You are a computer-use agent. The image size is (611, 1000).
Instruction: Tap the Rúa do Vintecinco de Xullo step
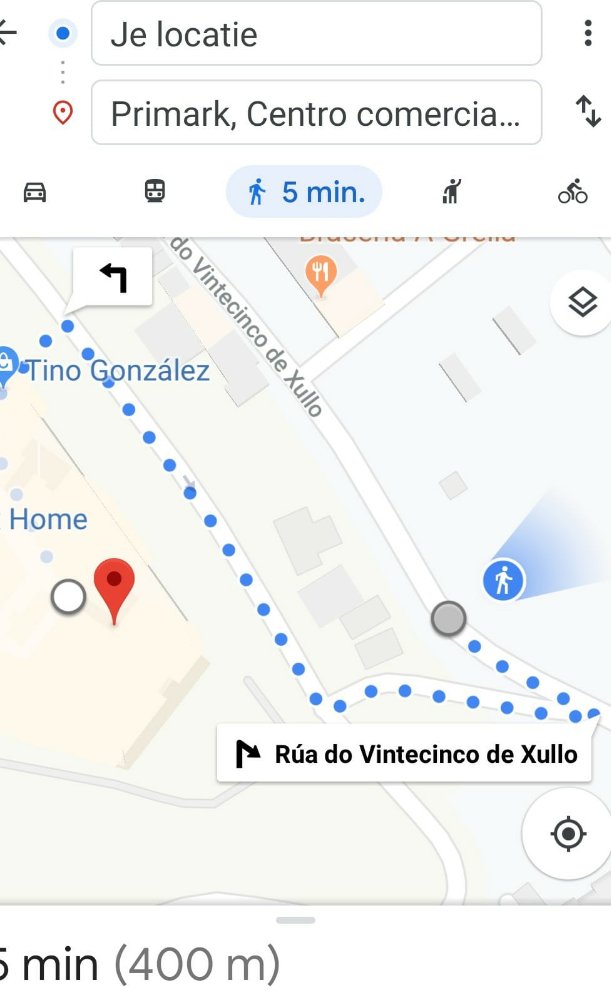[x=404, y=754]
